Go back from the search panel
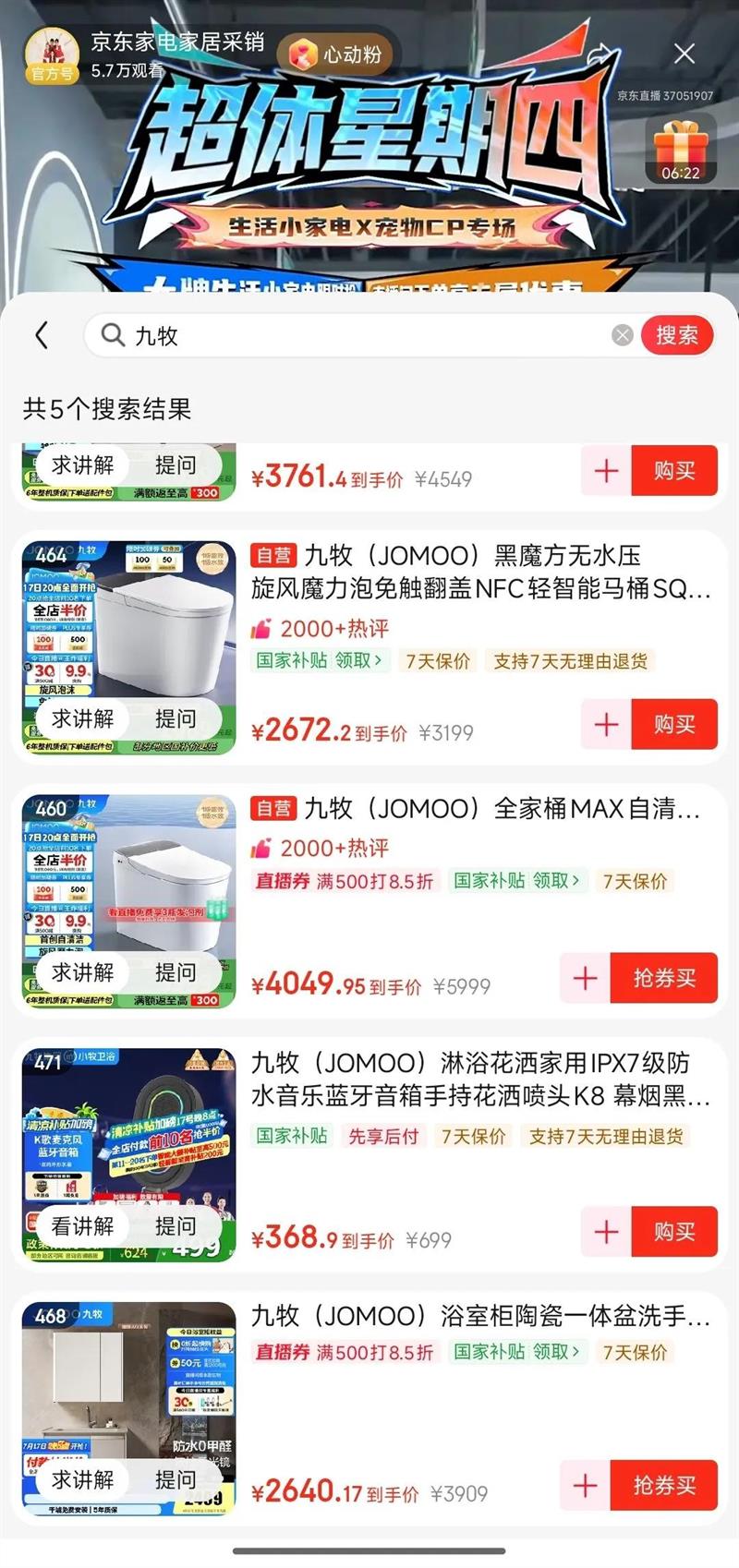The height and width of the screenshot is (1568, 739). [42, 334]
